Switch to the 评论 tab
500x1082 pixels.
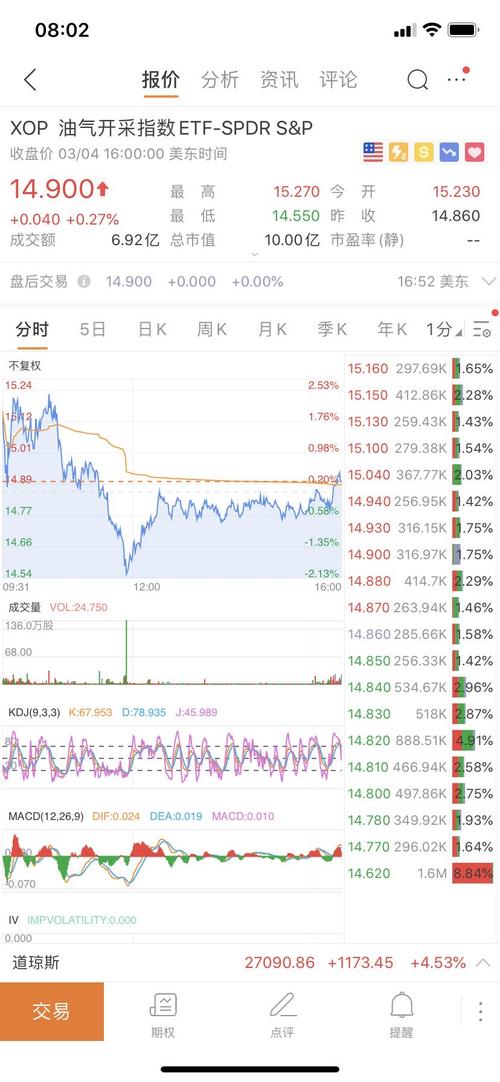[x=338, y=80]
